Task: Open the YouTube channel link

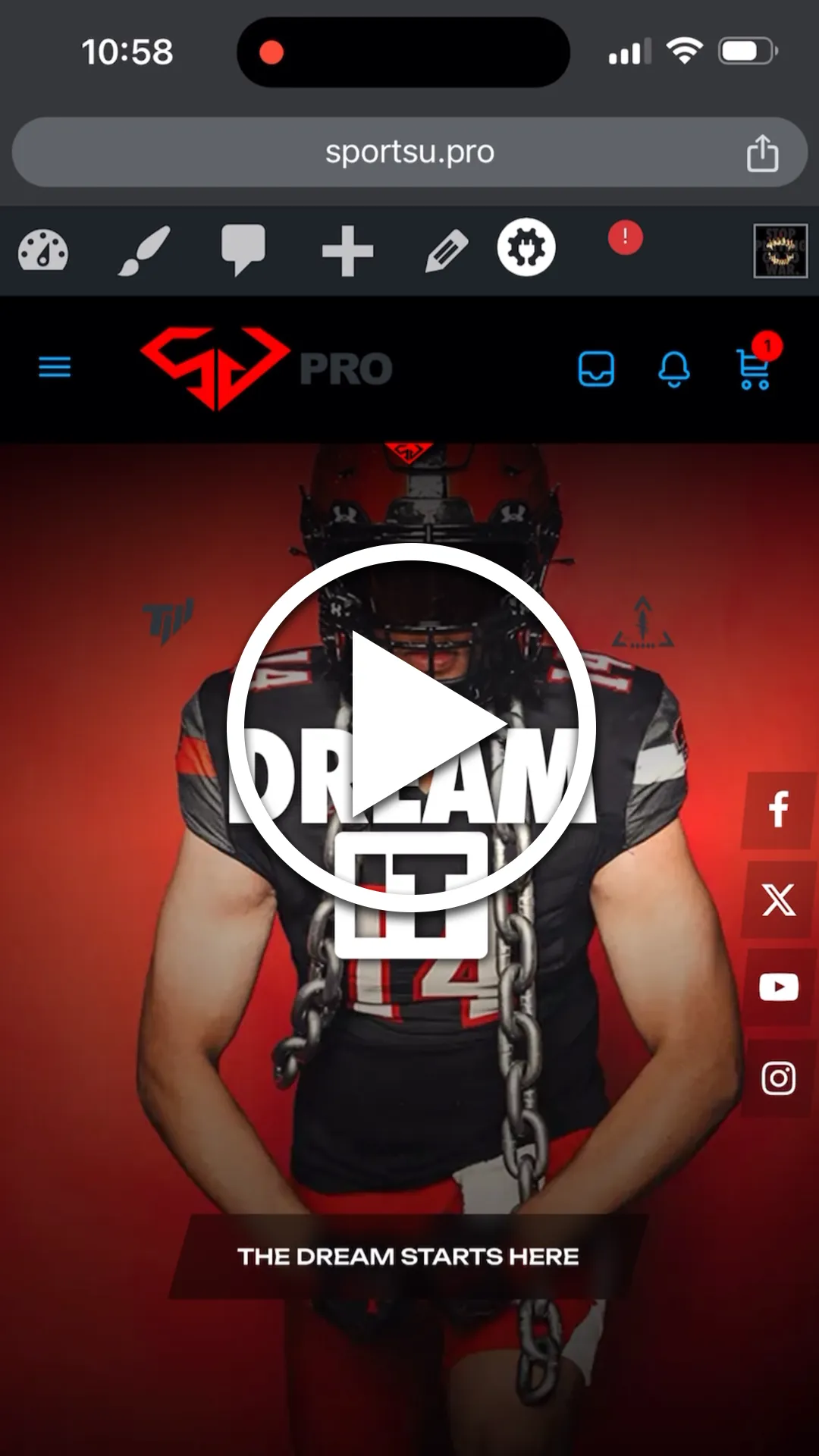Action: [779, 987]
